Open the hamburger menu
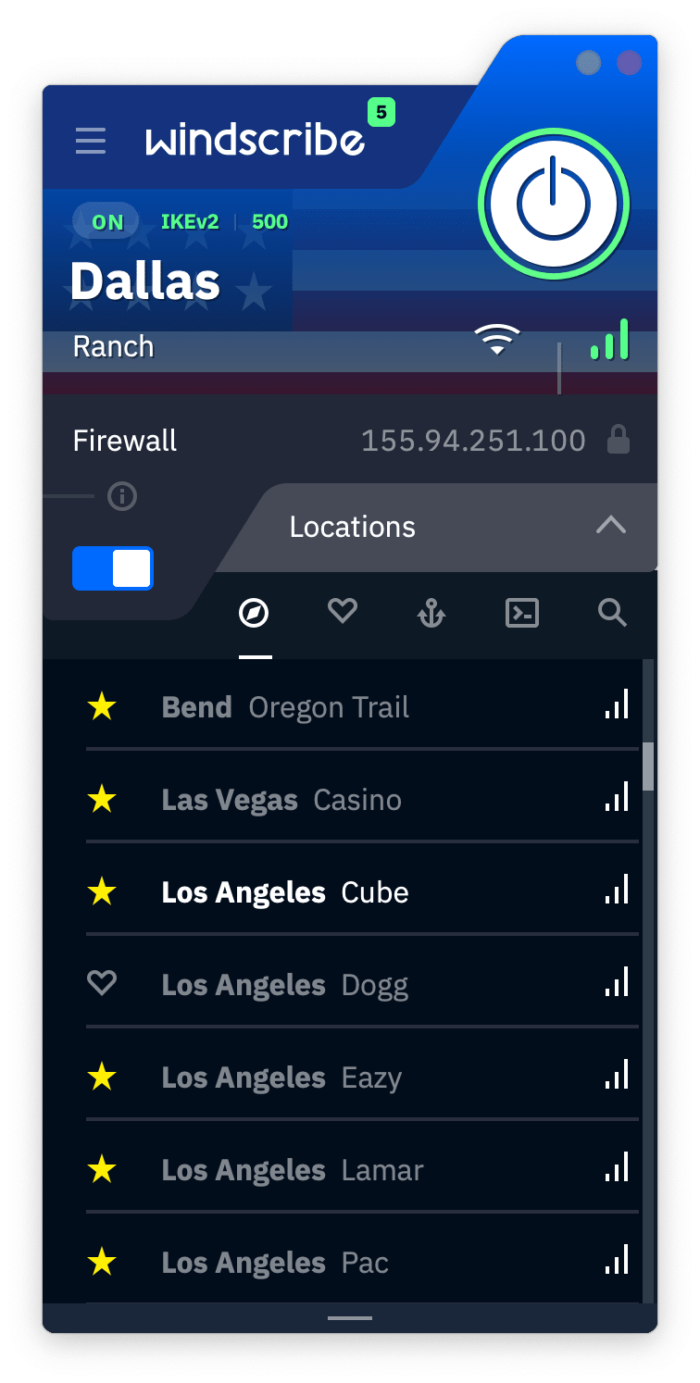This screenshot has width=700, height=1383. [x=90, y=140]
